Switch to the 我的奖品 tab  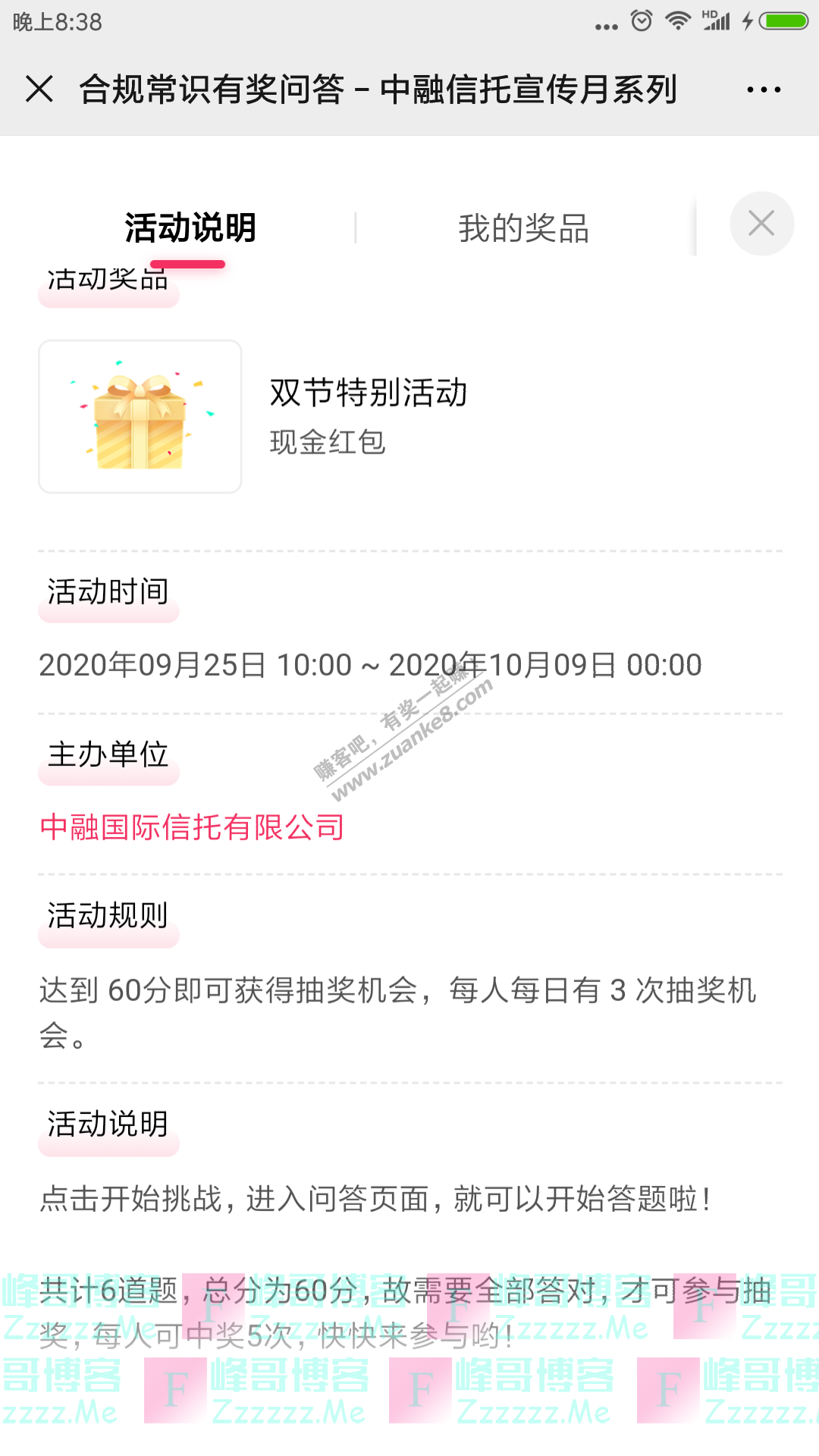click(523, 228)
